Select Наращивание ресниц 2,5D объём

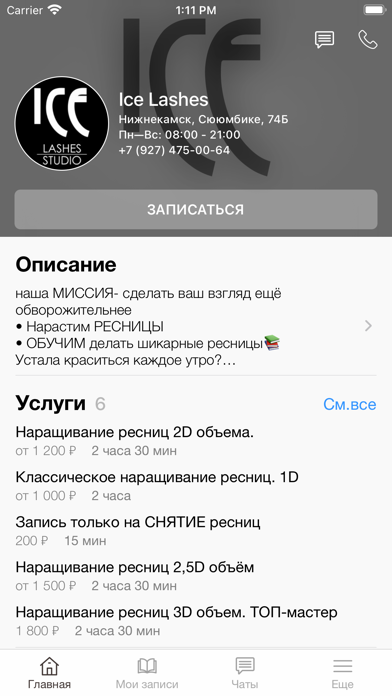pos(196,576)
